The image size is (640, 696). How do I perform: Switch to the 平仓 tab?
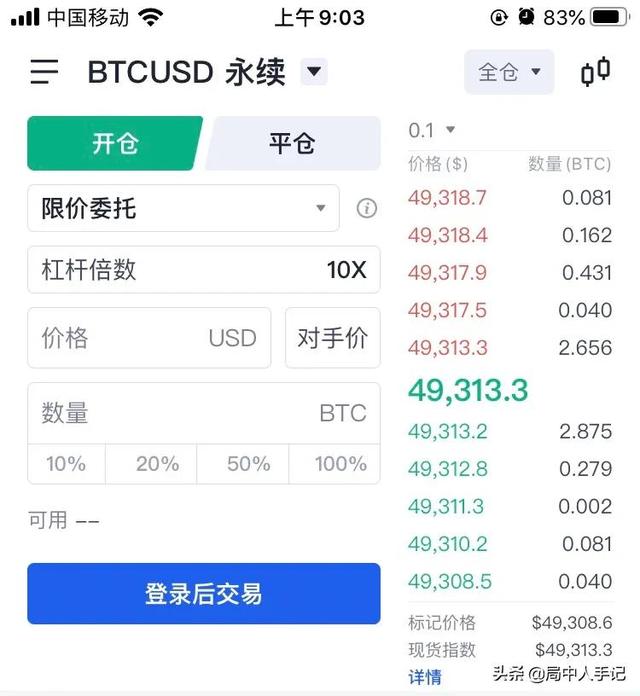coord(292,143)
